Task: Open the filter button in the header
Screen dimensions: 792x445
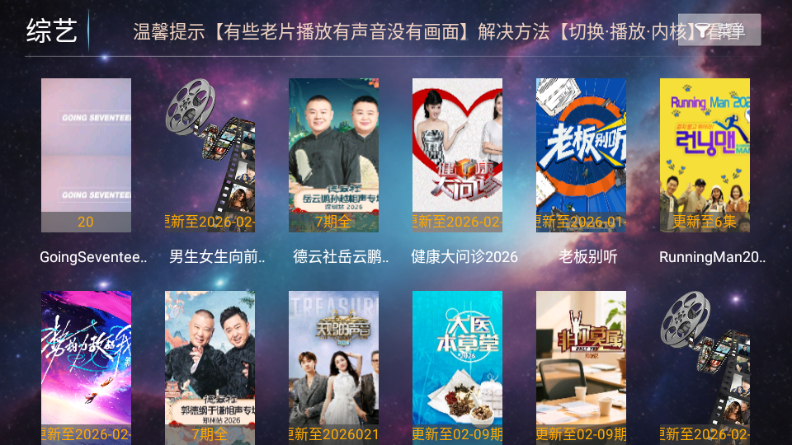Action: [718, 31]
